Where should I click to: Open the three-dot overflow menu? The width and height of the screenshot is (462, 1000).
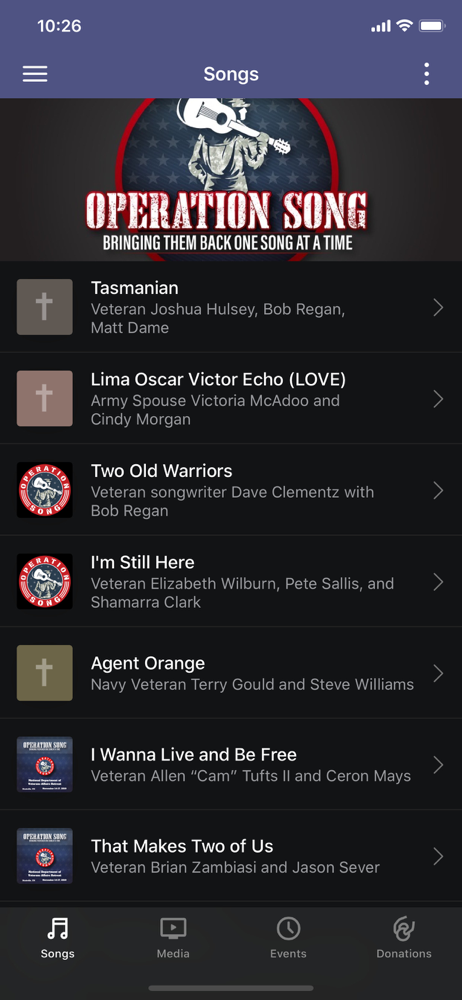click(x=426, y=74)
